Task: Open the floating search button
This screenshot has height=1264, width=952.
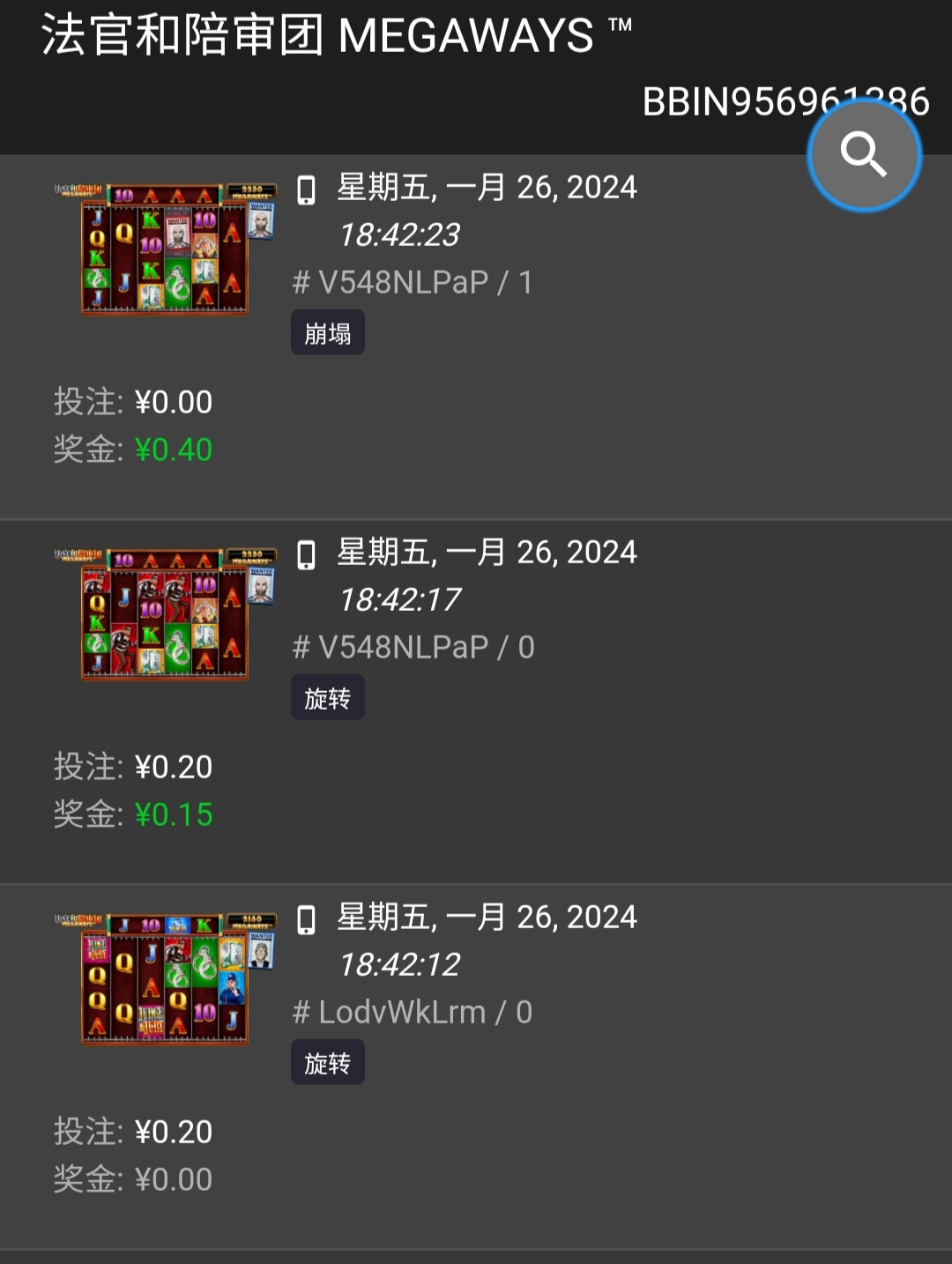Action: click(x=864, y=156)
